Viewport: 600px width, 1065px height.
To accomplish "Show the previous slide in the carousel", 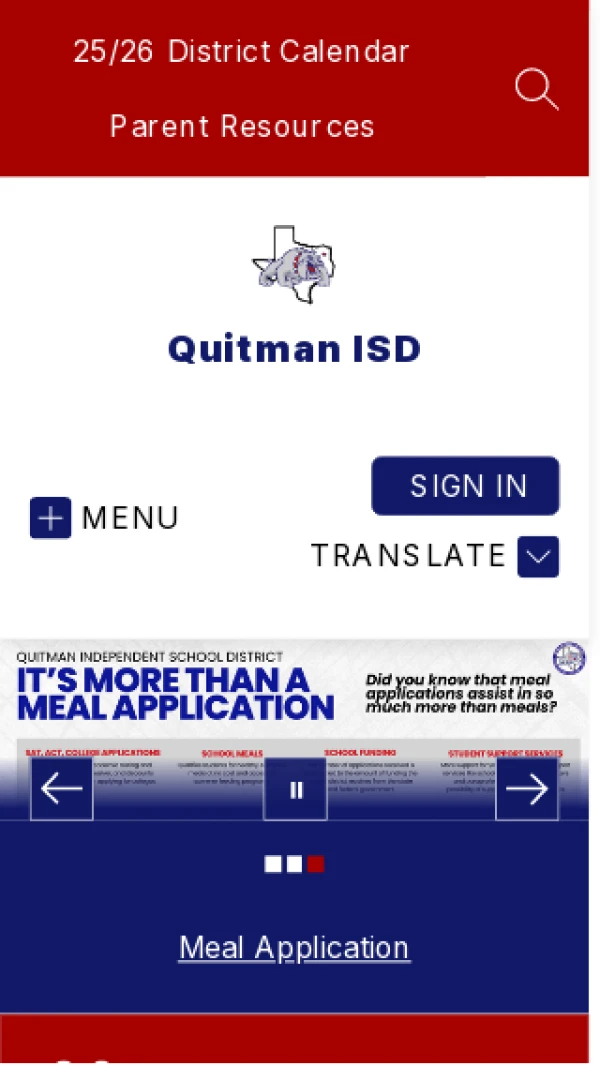I will point(61,789).
